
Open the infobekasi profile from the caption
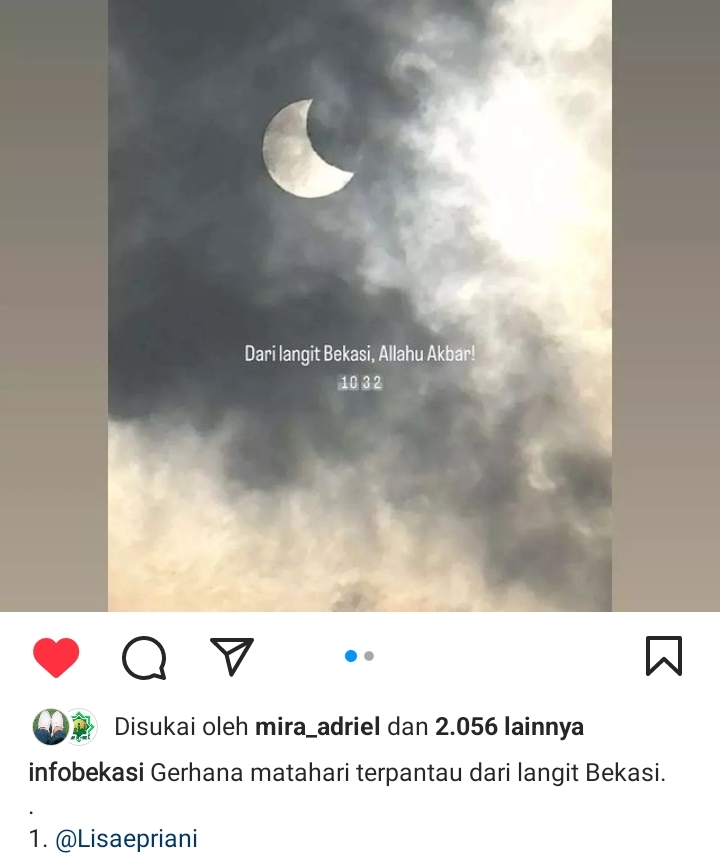[86, 773]
